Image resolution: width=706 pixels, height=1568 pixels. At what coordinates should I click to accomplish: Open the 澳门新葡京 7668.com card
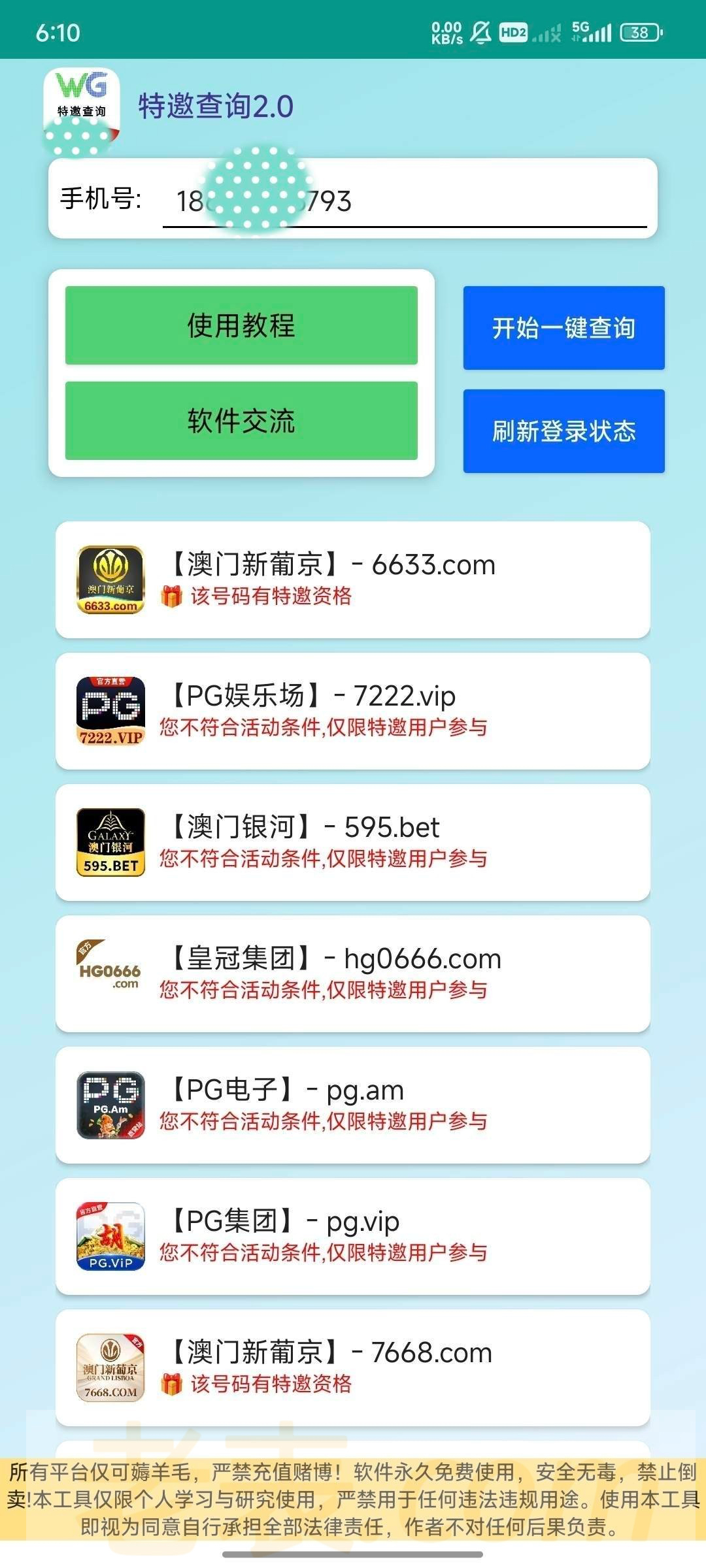tap(353, 1367)
